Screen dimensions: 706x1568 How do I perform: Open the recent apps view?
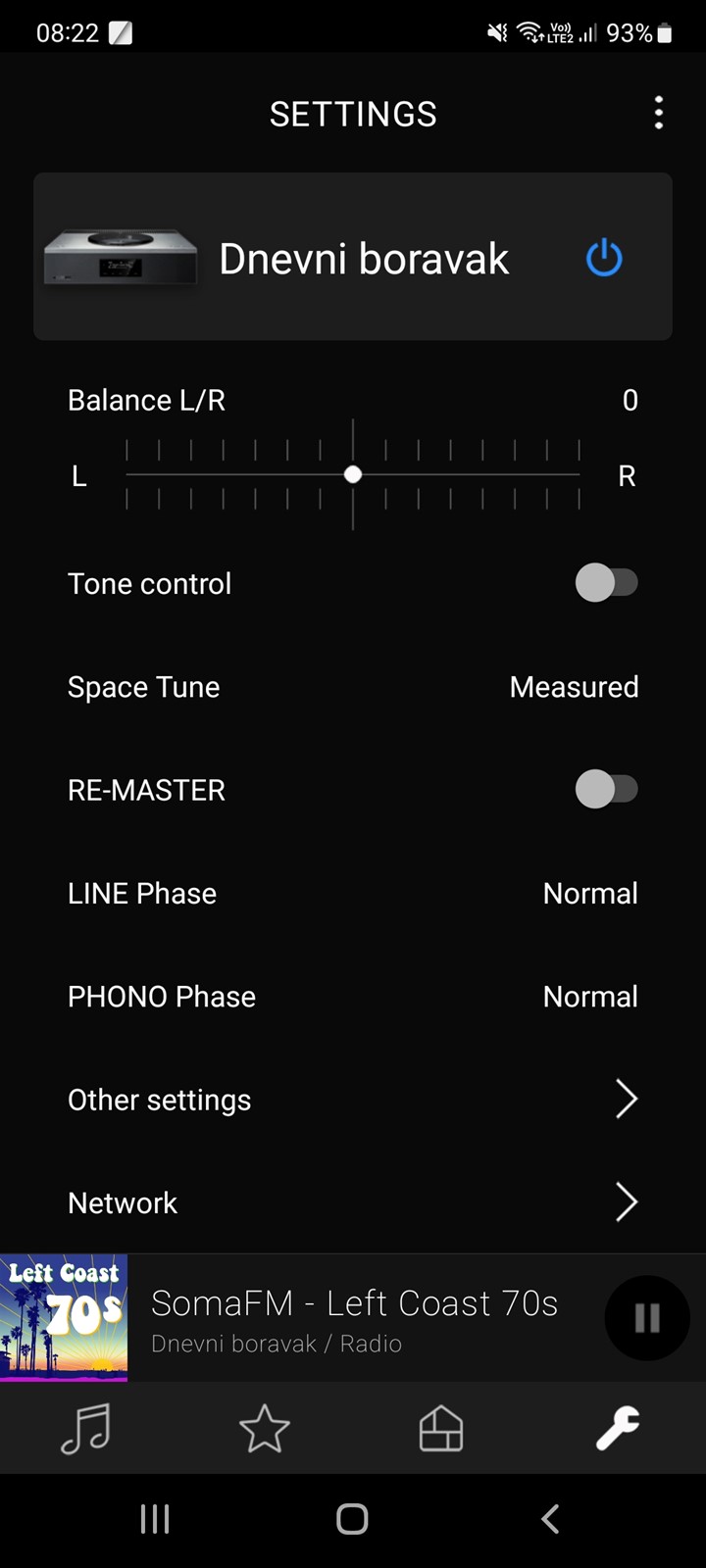point(155,1519)
